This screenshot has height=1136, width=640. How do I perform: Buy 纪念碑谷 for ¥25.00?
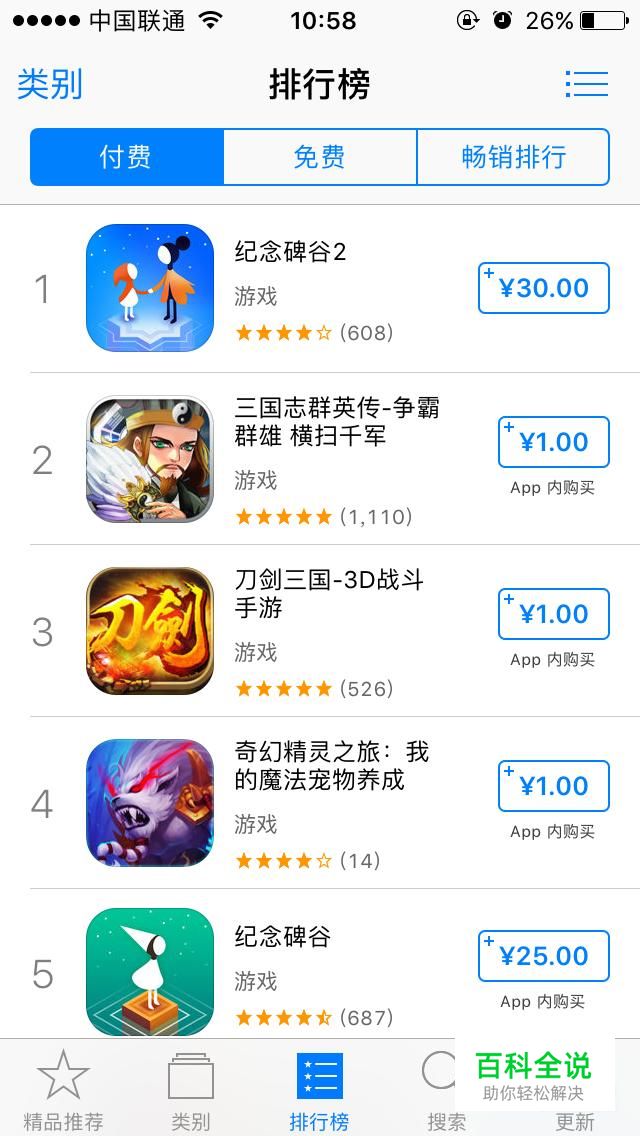544,956
